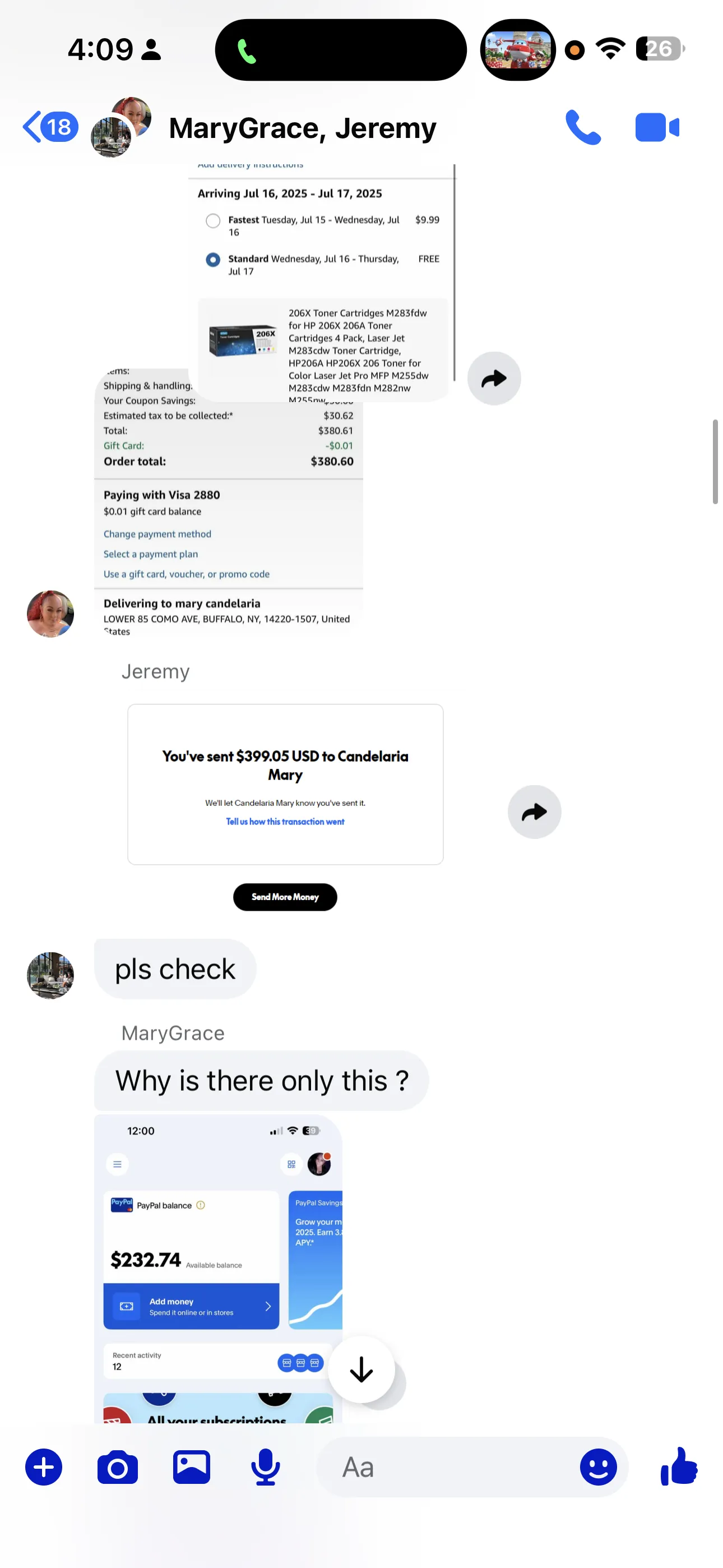
Task: Record a voice message
Action: click(x=265, y=1467)
